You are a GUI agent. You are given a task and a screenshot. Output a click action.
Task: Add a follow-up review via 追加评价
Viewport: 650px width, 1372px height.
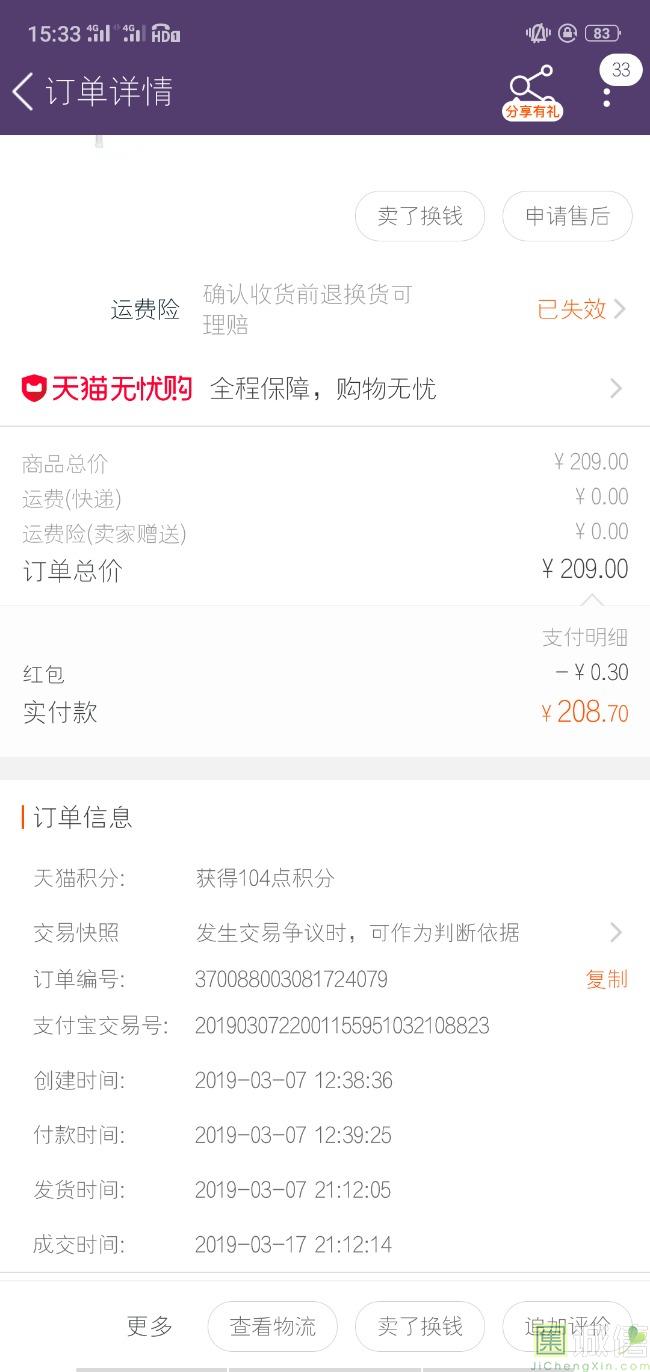point(566,1326)
